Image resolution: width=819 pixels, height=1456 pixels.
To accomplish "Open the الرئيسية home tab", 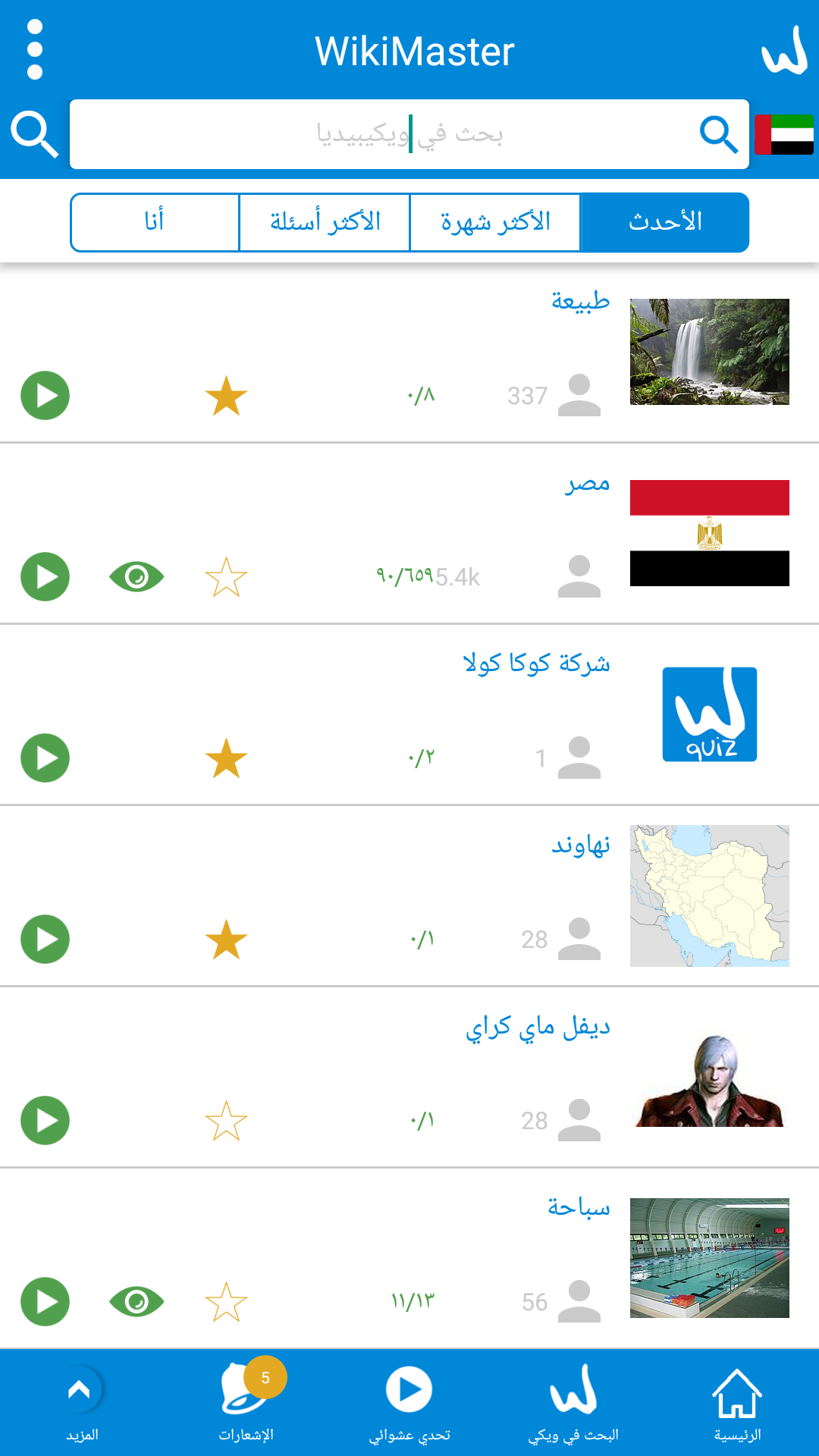I will click(737, 1403).
